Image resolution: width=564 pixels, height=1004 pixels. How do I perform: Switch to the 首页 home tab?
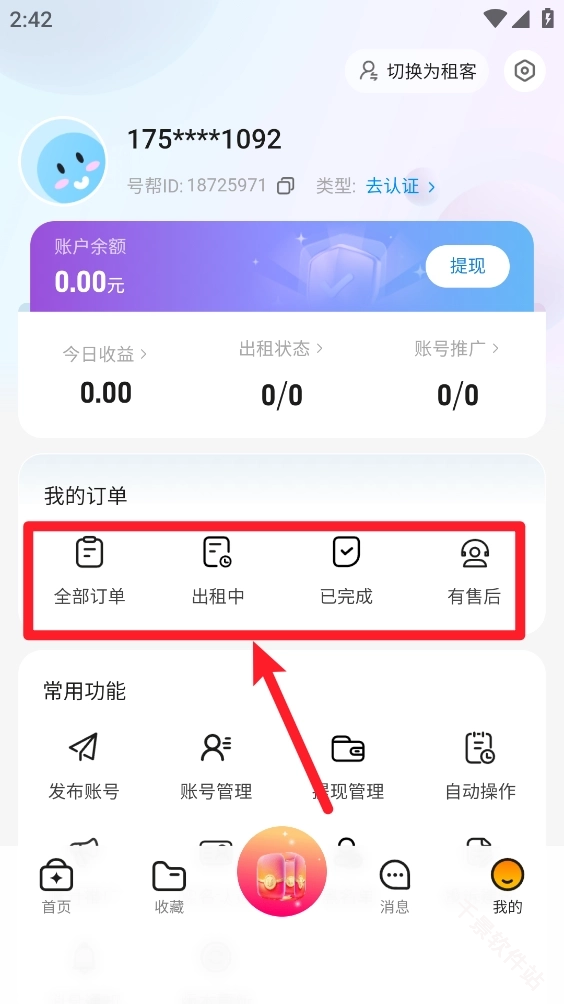(x=56, y=887)
